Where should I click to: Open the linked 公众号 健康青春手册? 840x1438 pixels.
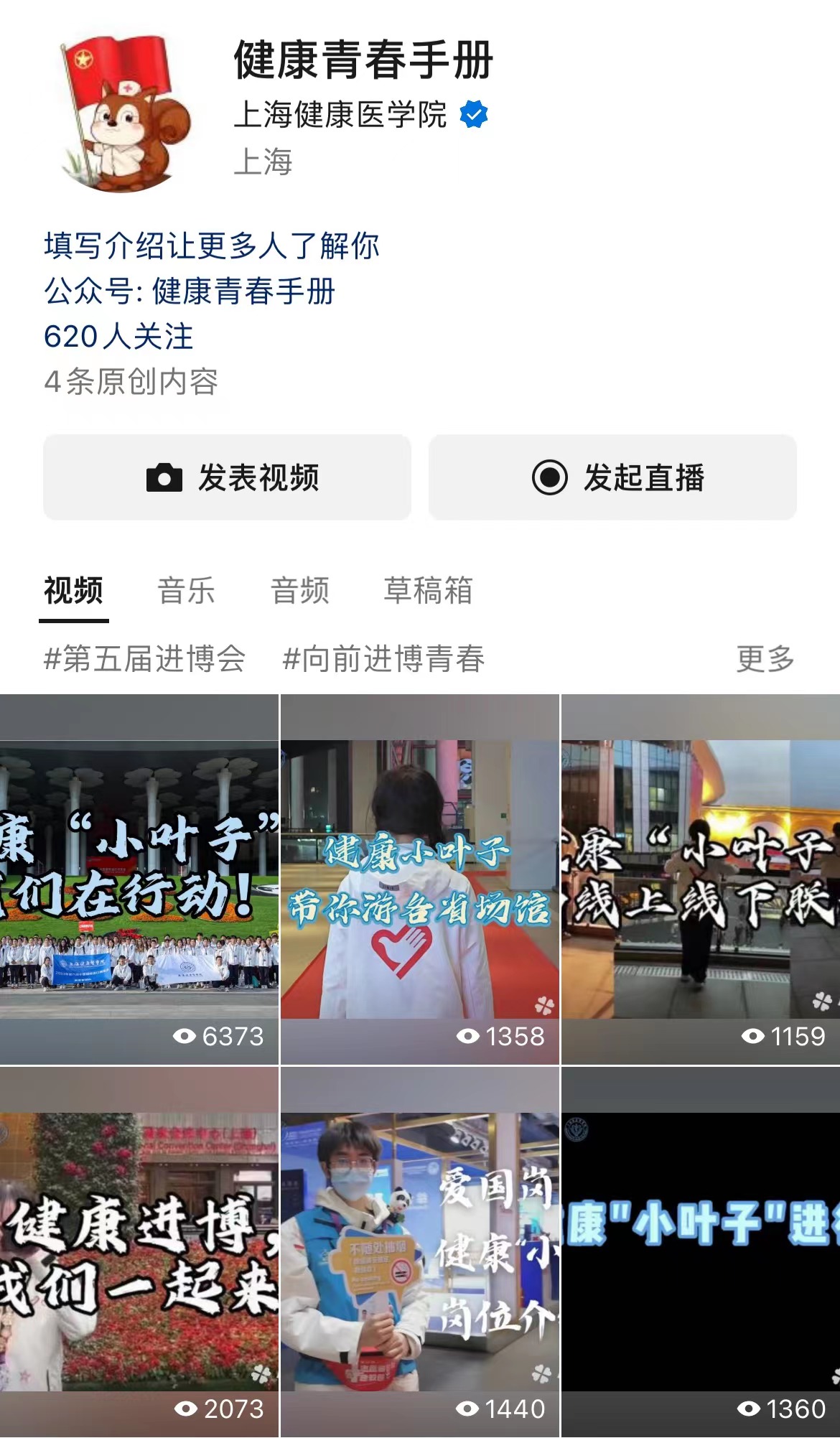190,291
